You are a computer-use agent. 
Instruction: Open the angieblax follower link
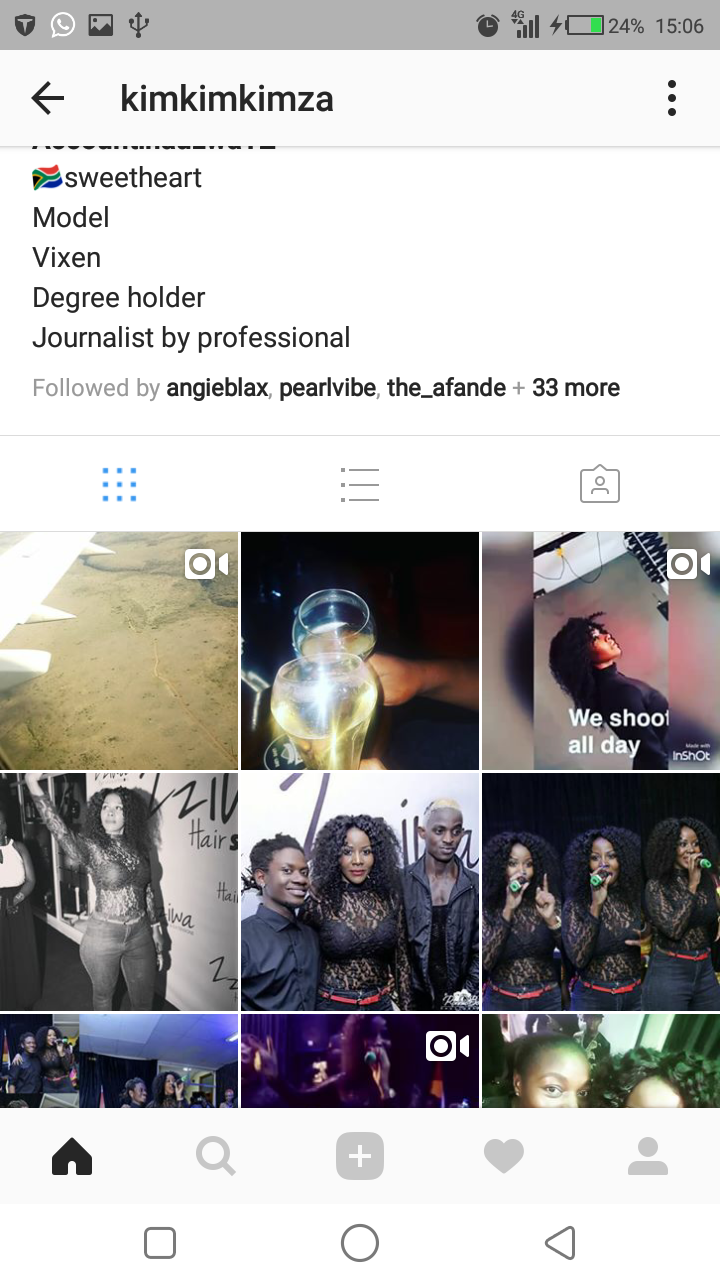coord(217,388)
